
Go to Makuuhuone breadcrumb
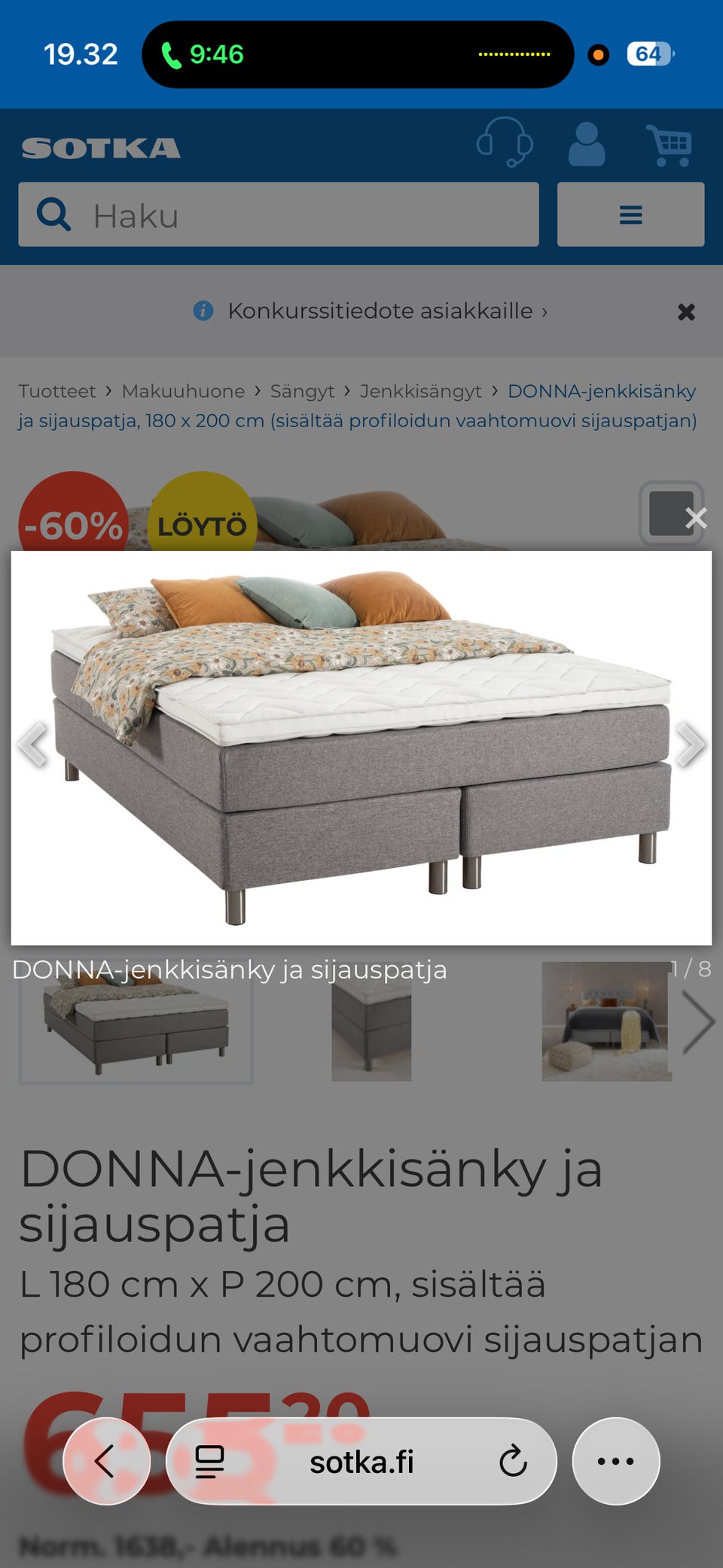(183, 391)
